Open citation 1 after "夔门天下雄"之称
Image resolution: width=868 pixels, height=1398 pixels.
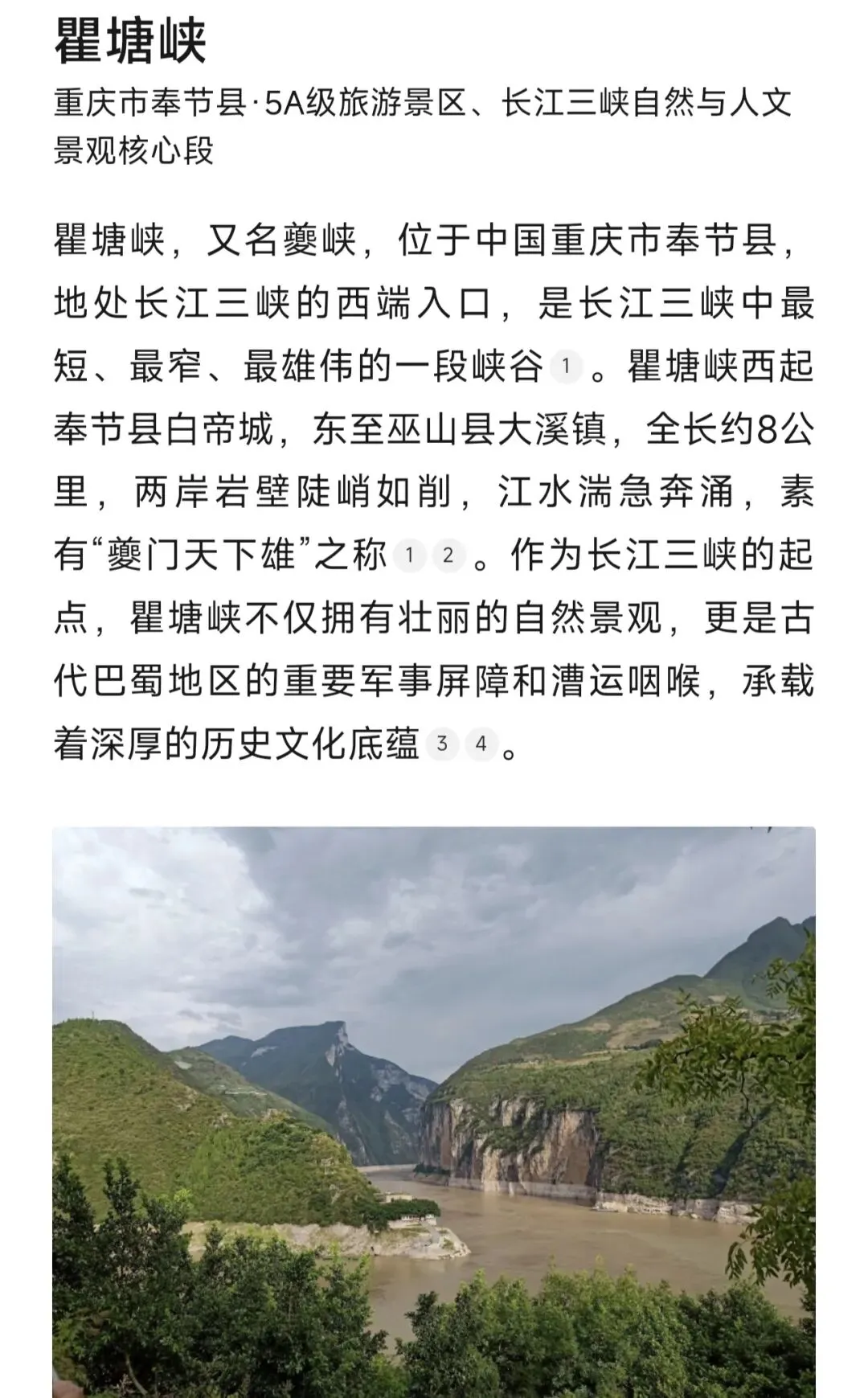(x=410, y=556)
